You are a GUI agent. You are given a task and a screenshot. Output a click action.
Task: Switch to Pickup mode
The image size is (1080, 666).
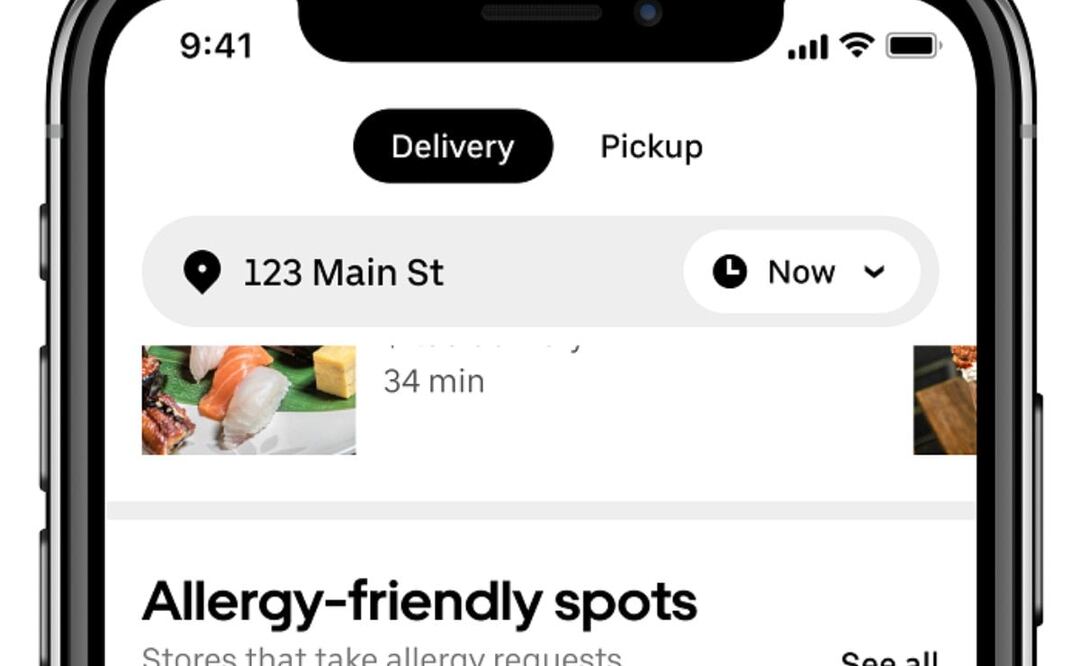pyautogui.click(x=651, y=147)
